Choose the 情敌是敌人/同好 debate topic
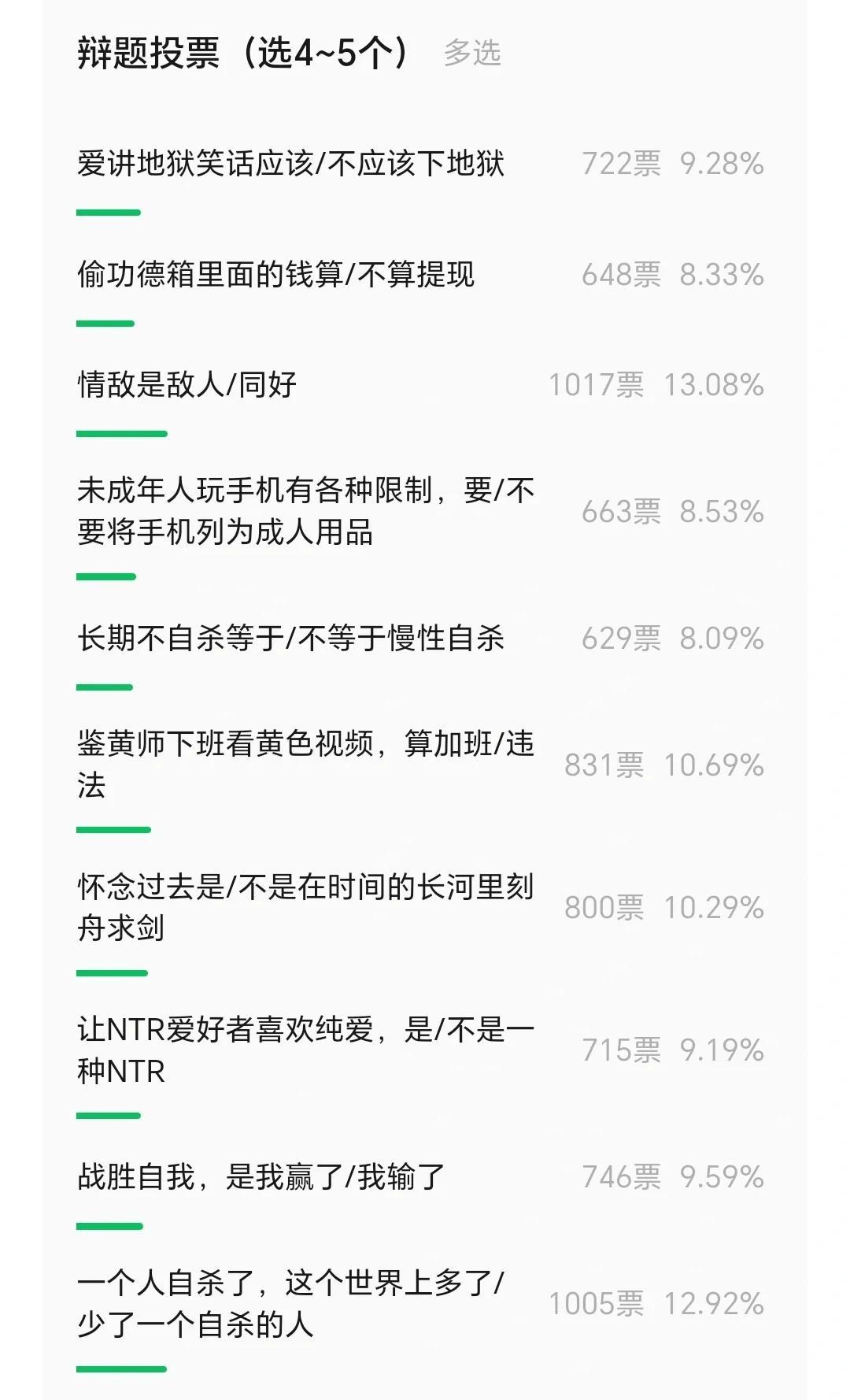Screen dimensions: 850x1400 187,385
